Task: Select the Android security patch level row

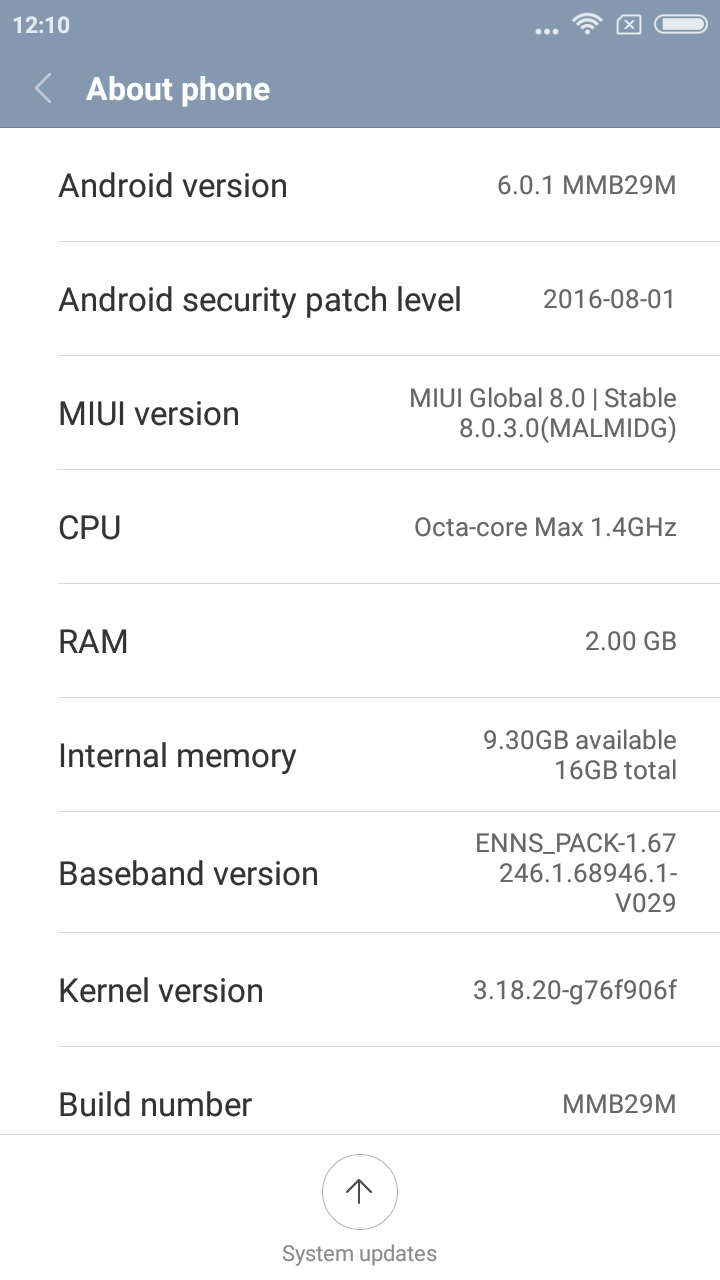Action: click(360, 299)
